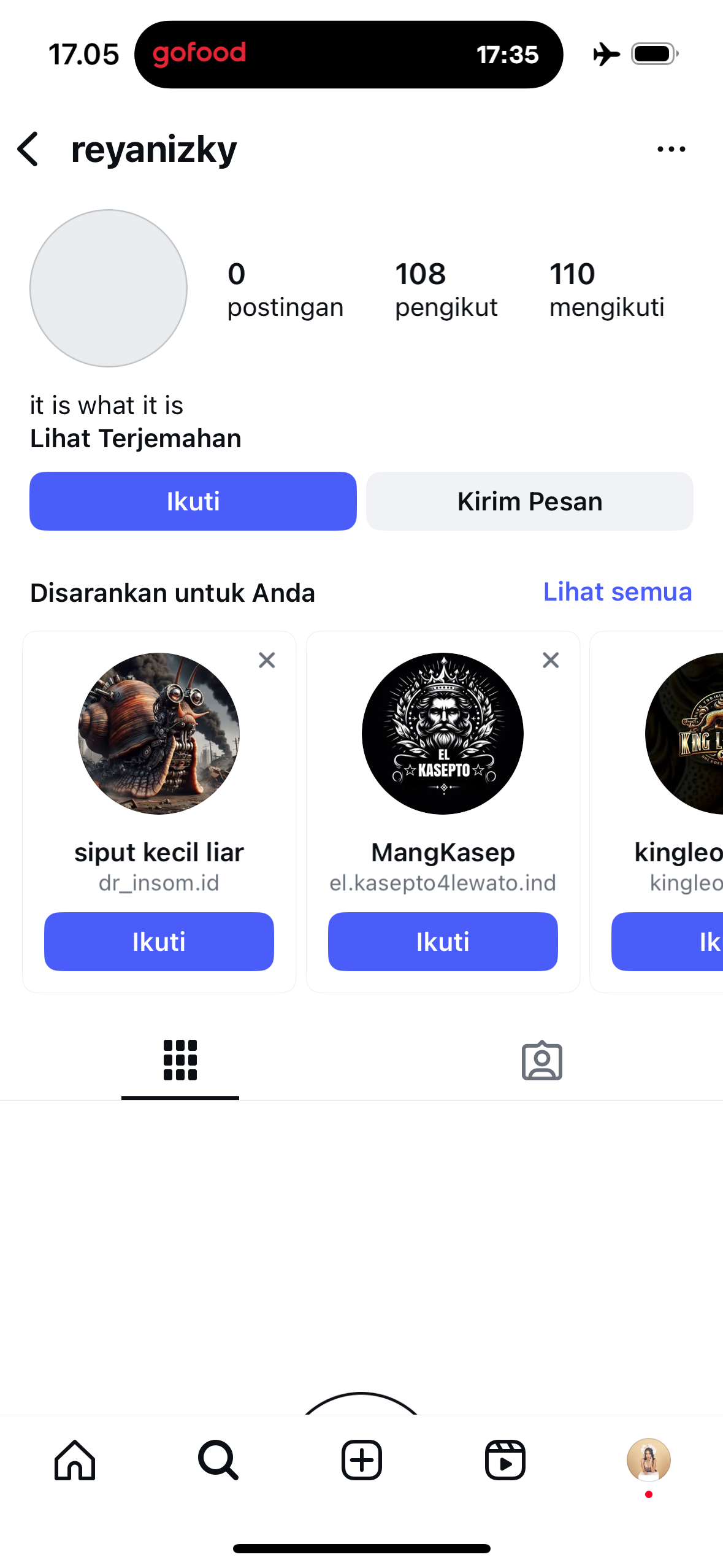Viewport: 723px width, 1568px height.
Task: Open the three-dot options menu
Action: [671, 149]
